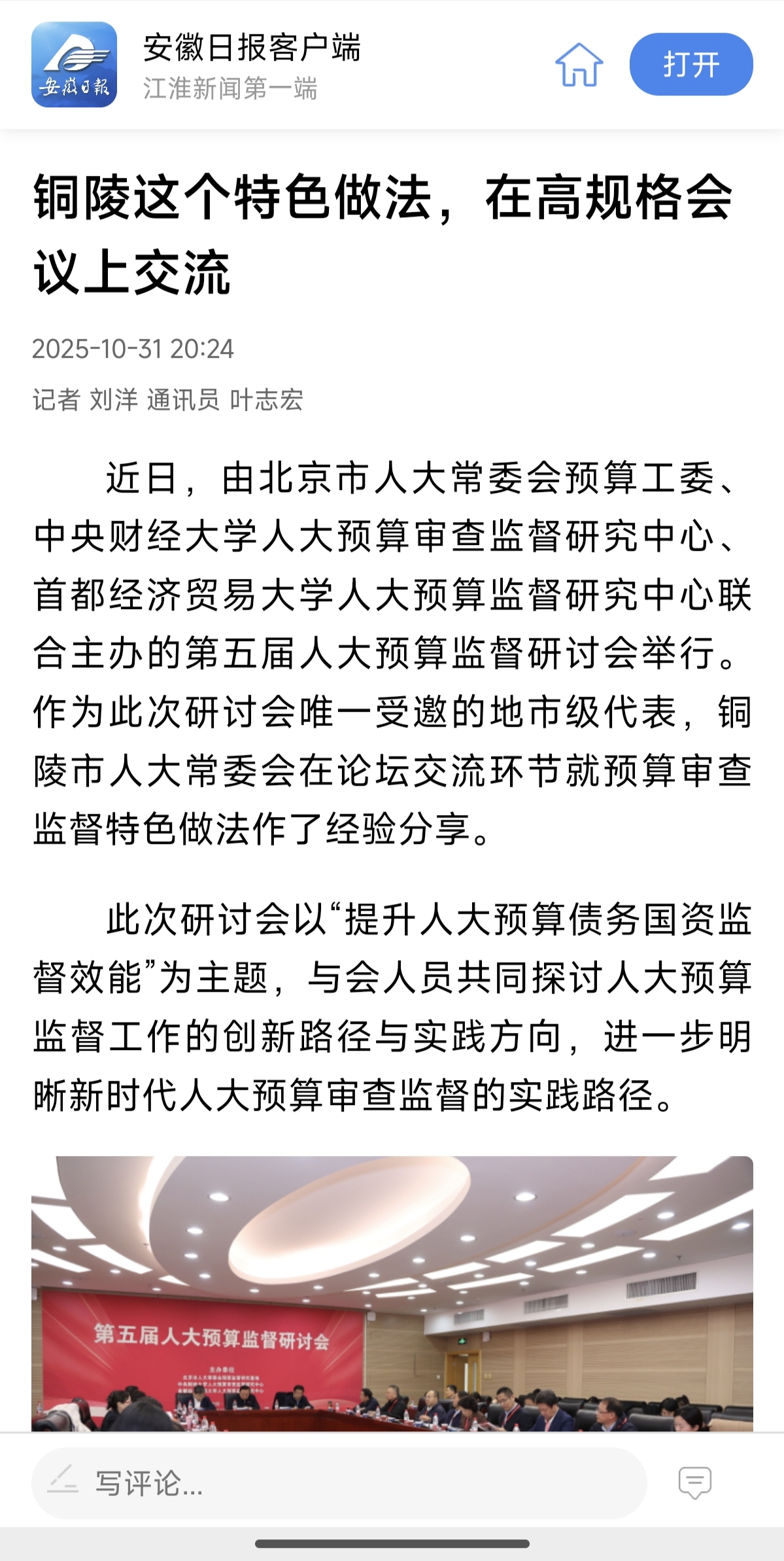The image size is (784, 1561).
Task: View the 人大预算监督研讨会 conference photo
Action: tap(392, 1293)
